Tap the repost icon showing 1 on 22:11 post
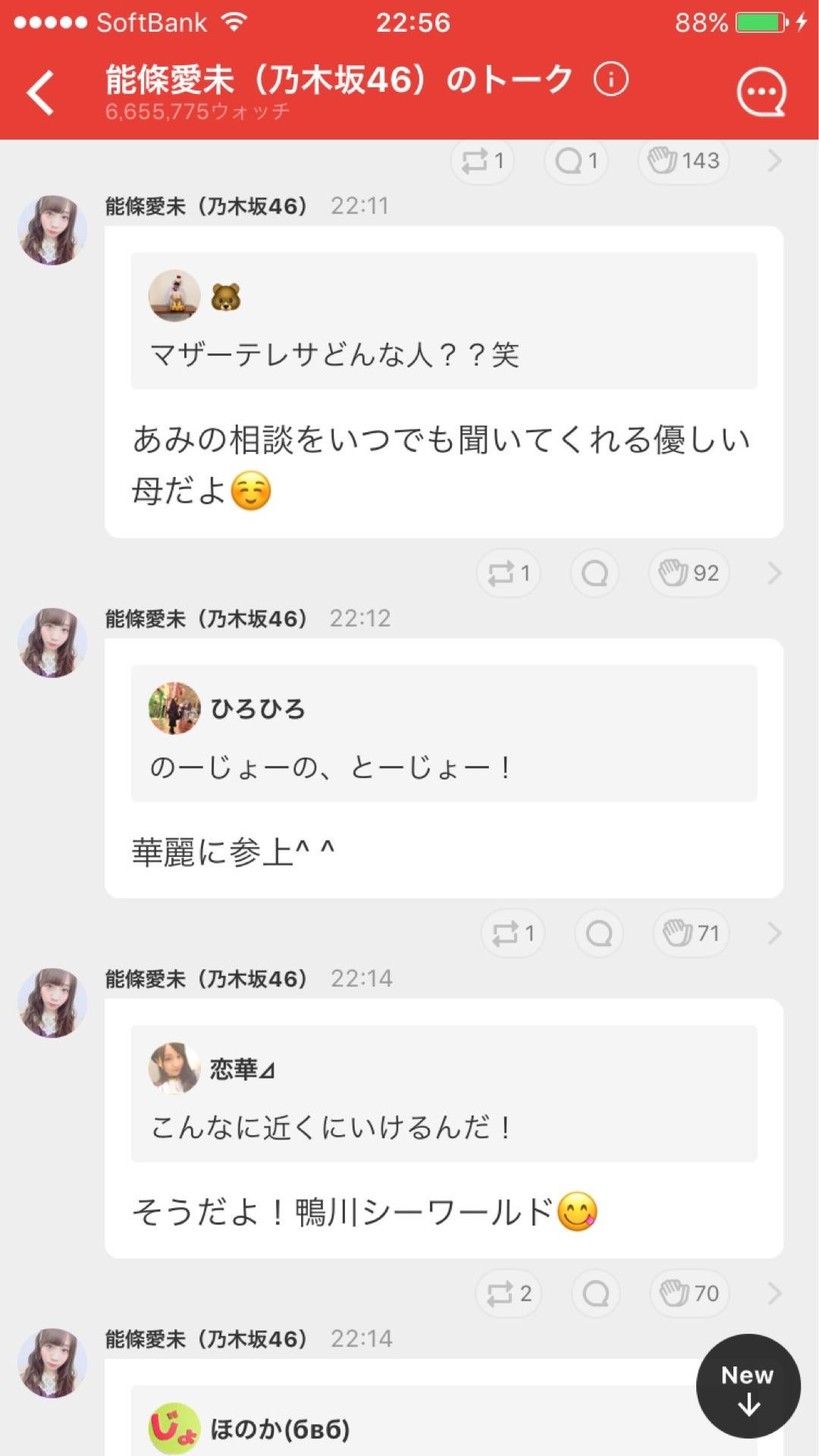The image size is (819, 1456). (482, 161)
